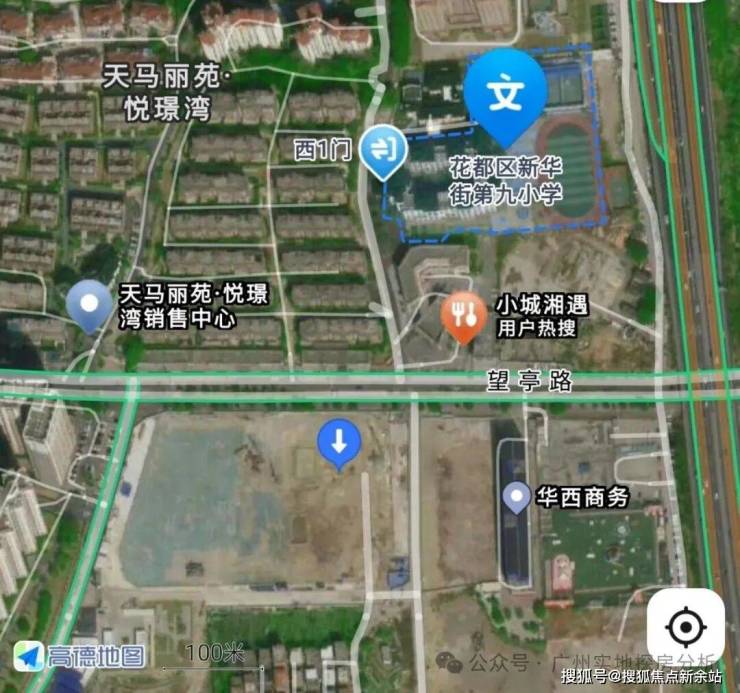The width and height of the screenshot is (740, 693).
Task: Recenter the map on my location
Action: [x=686, y=627]
